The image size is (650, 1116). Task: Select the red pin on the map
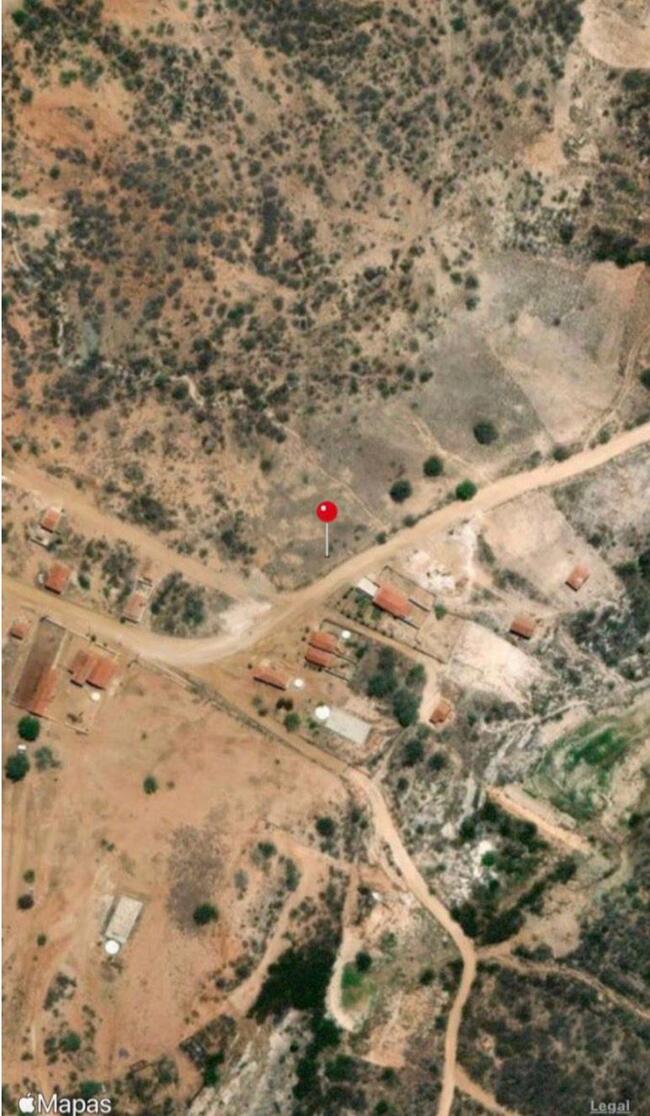click(x=327, y=513)
